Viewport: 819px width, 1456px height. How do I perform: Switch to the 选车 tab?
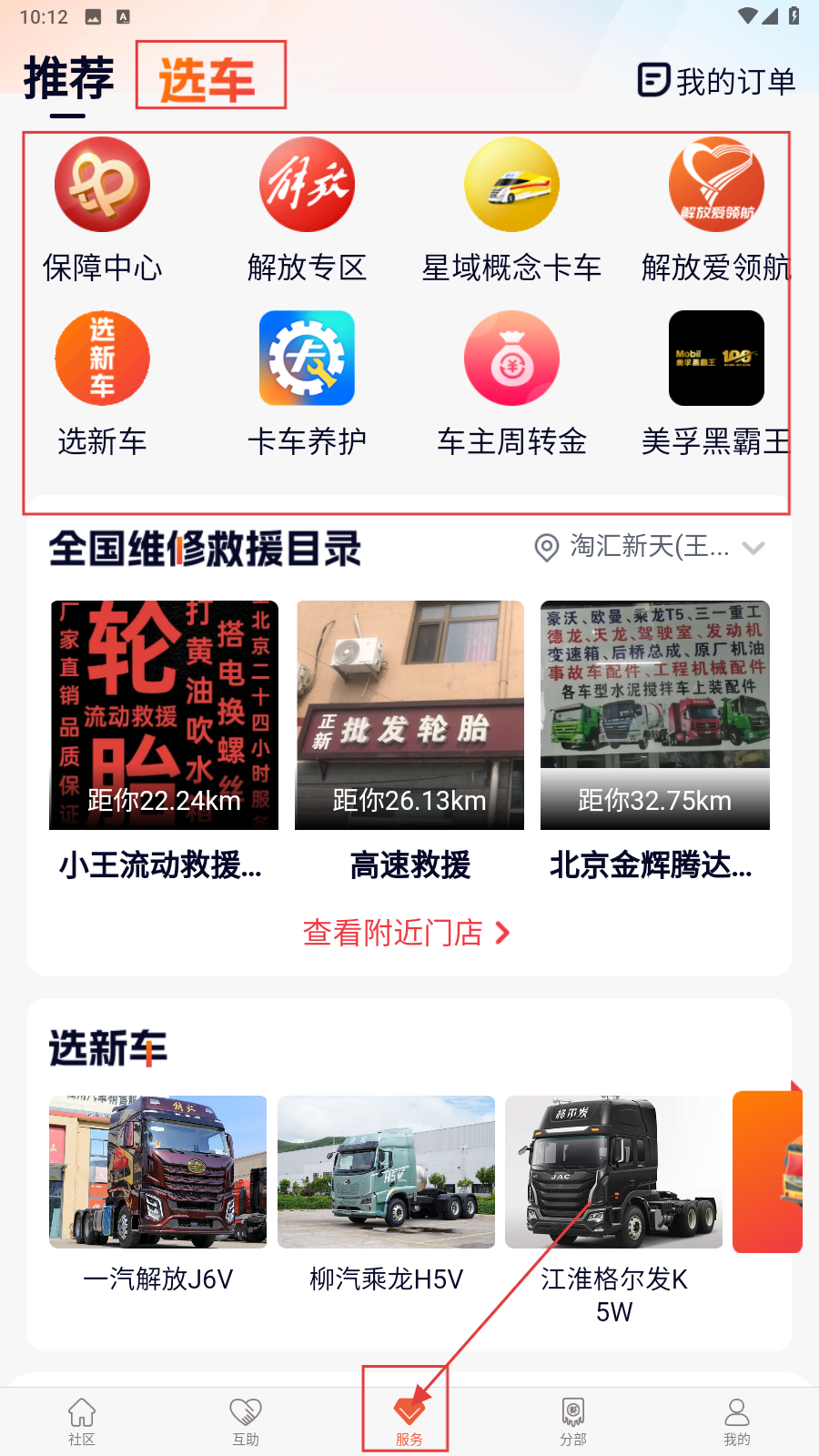tap(208, 78)
